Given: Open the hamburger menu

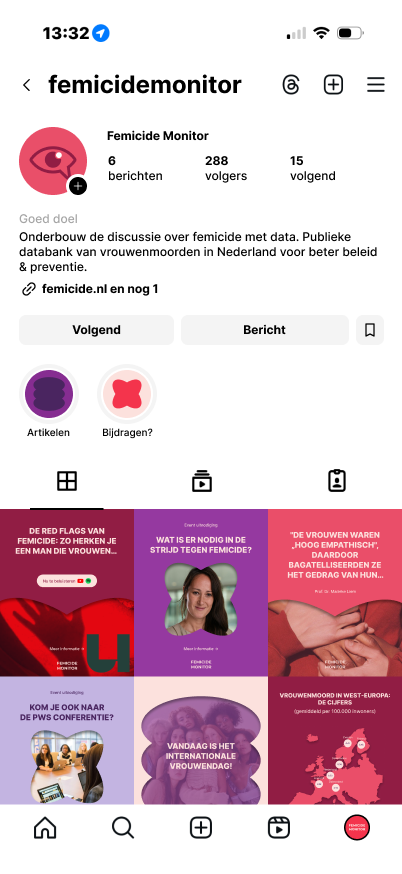Looking at the screenshot, I should point(376,85).
